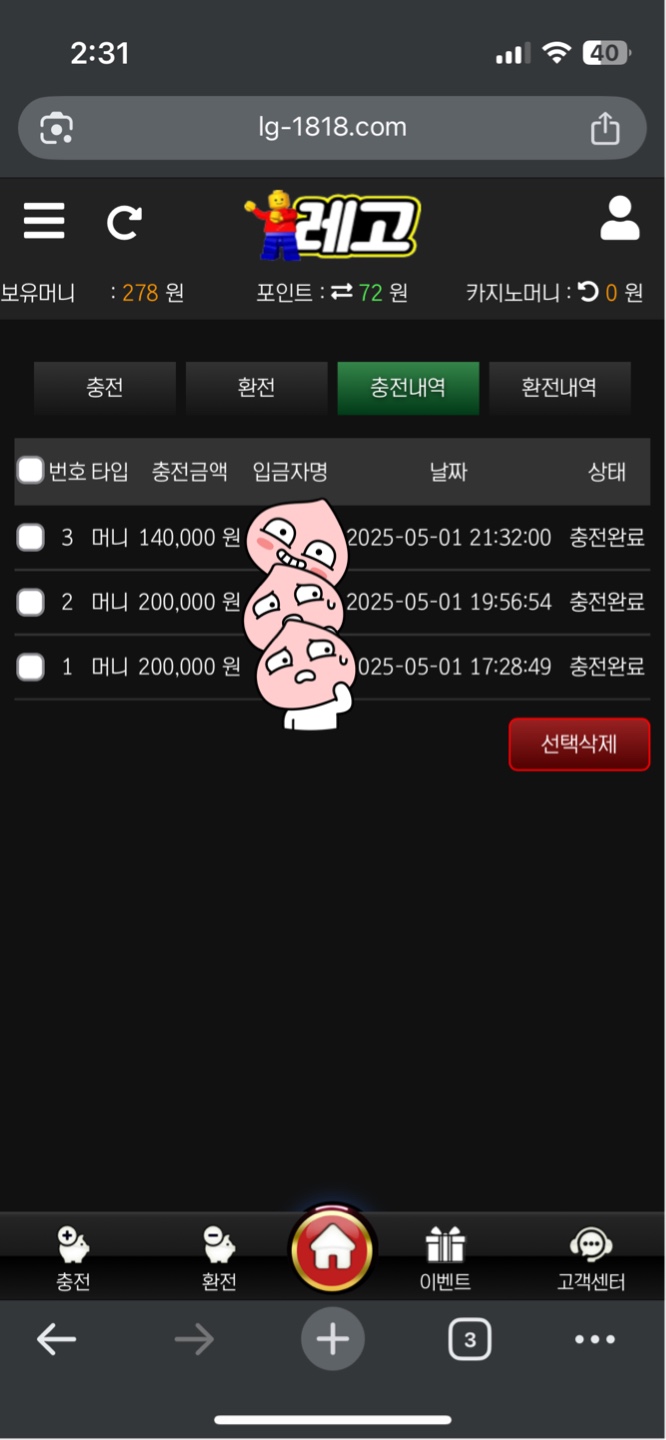Tap the 선택삭제 button
The width and height of the screenshot is (666, 1440).
pos(579,744)
